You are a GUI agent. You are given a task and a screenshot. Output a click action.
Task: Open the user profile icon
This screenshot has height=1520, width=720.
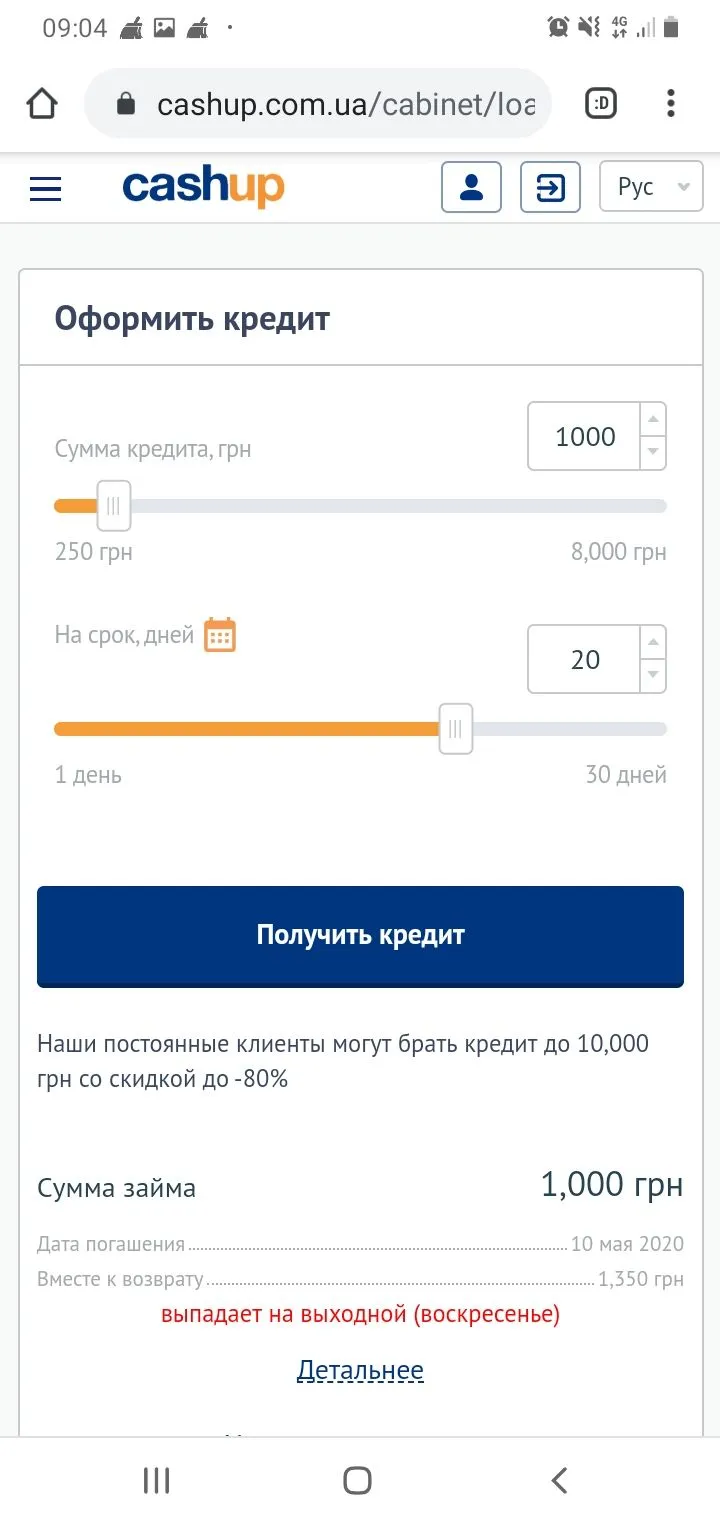click(471, 187)
